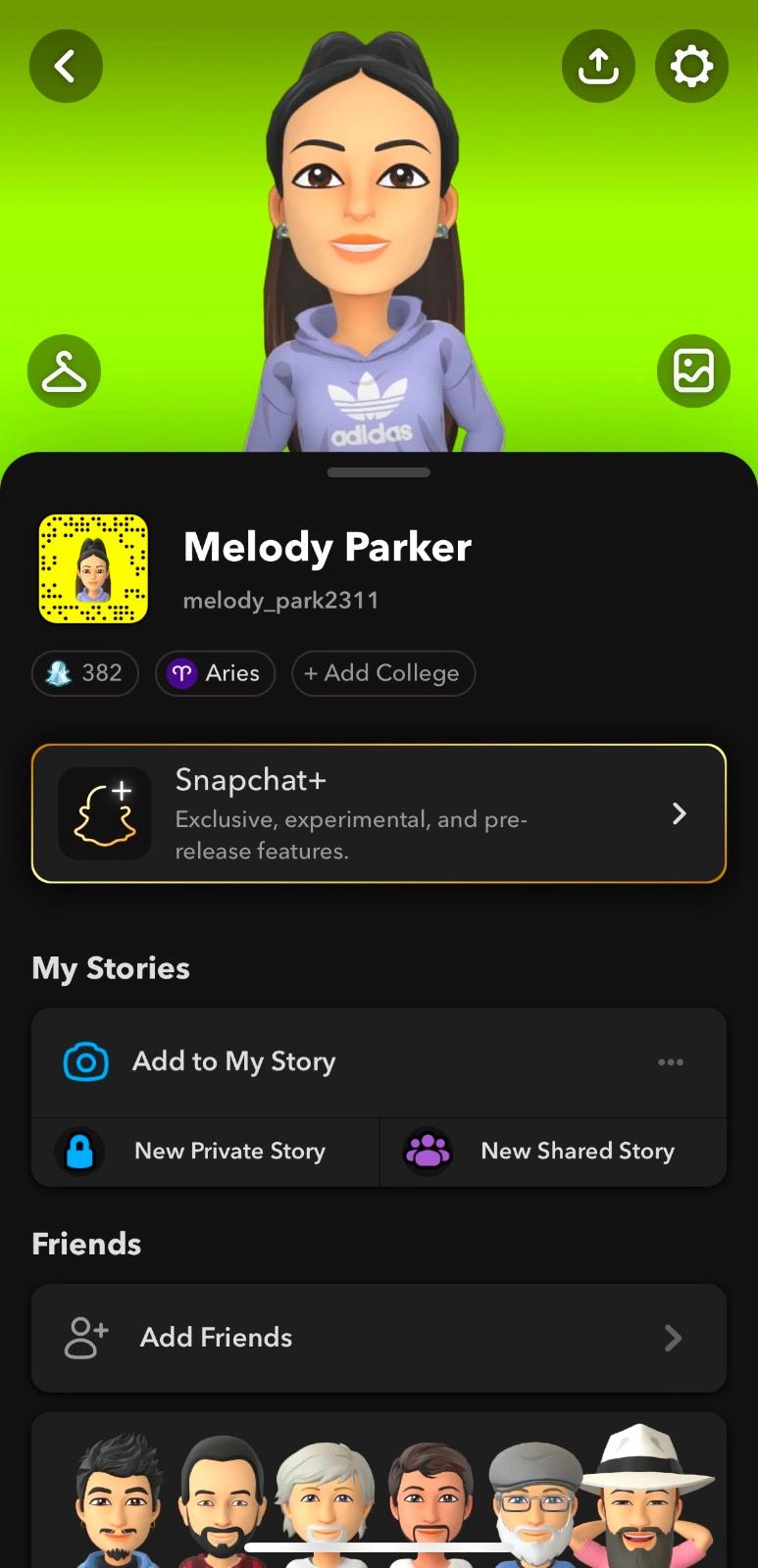Open the Snapcode next to Melody Parker
Viewport: 758px width, 1568px height.
[x=93, y=569]
